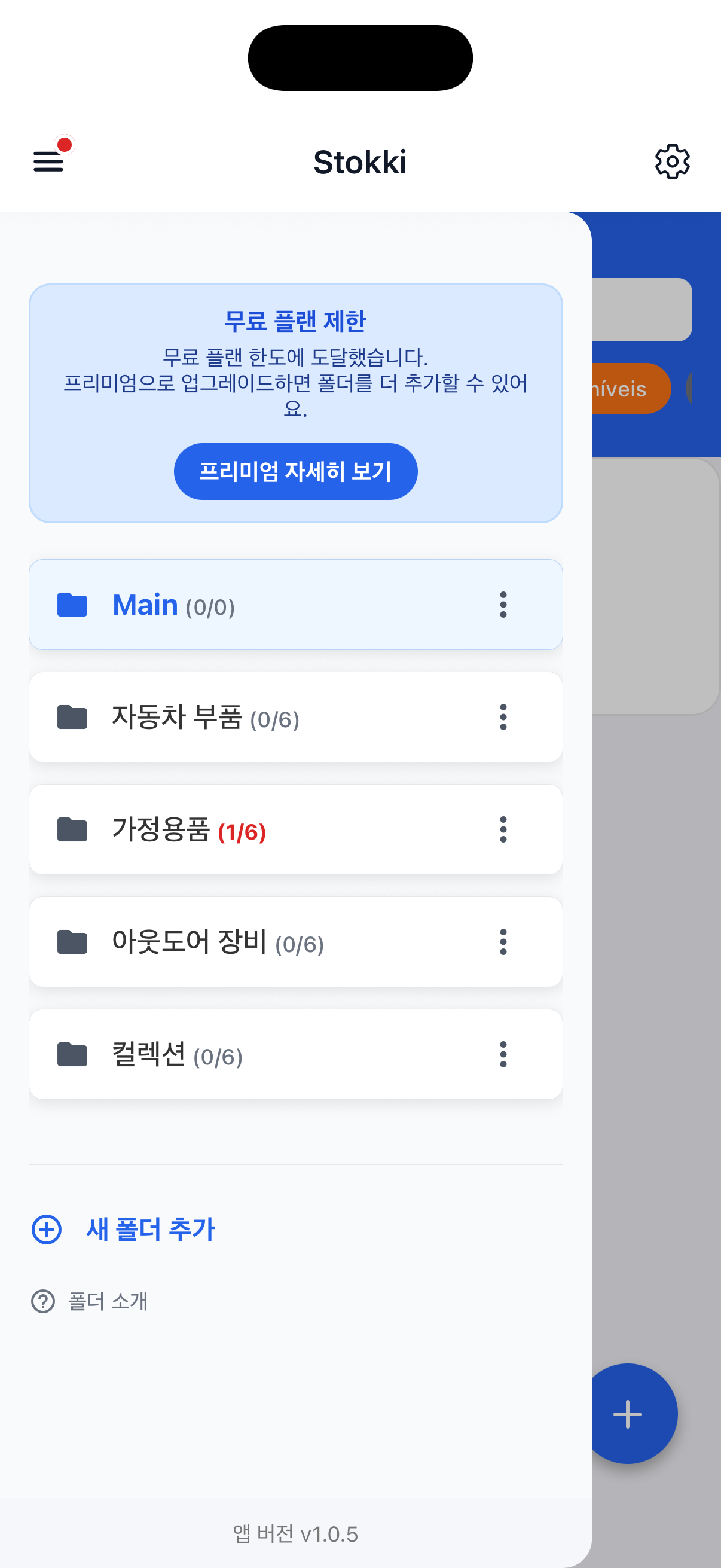
Task: Click the 아웃도어 장비 folder icon
Action: pyautogui.click(x=73, y=942)
